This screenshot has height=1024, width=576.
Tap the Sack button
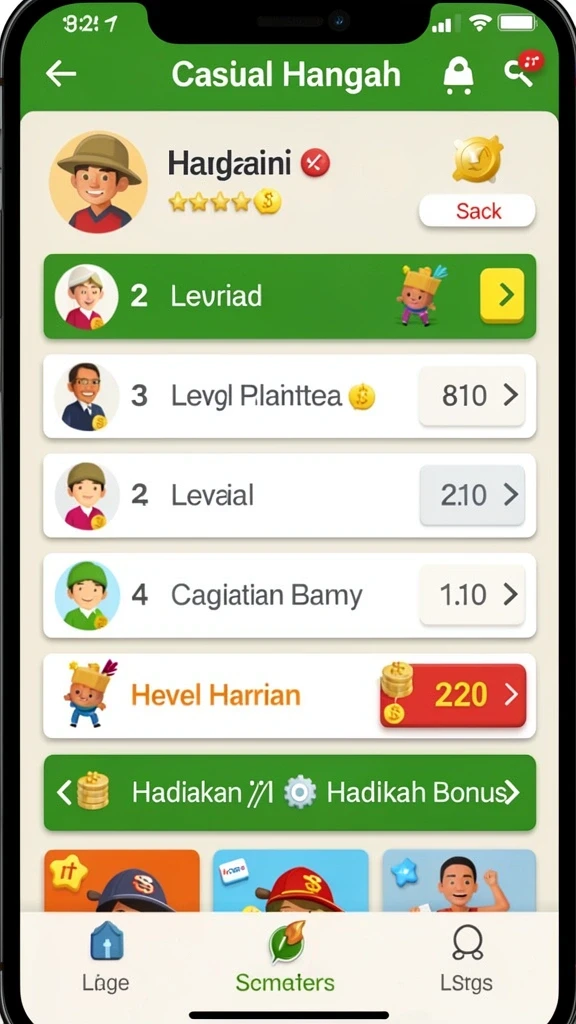pyautogui.click(x=477, y=211)
